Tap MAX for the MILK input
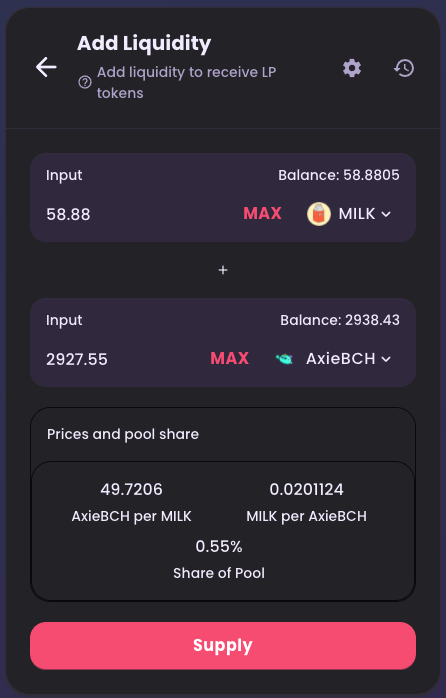Image resolution: width=446 pixels, height=698 pixels. (262, 214)
